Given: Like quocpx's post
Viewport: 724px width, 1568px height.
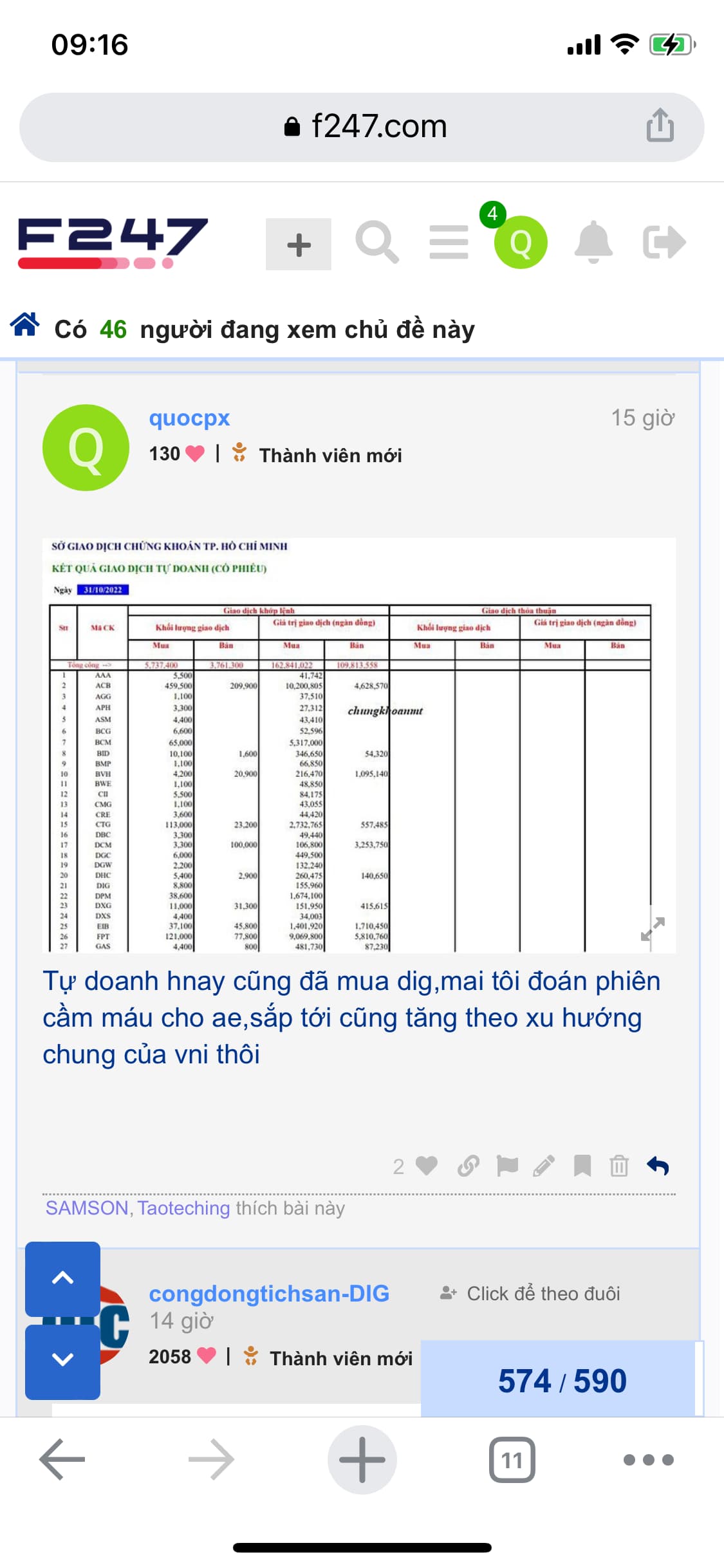Looking at the screenshot, I should 426,1166.
